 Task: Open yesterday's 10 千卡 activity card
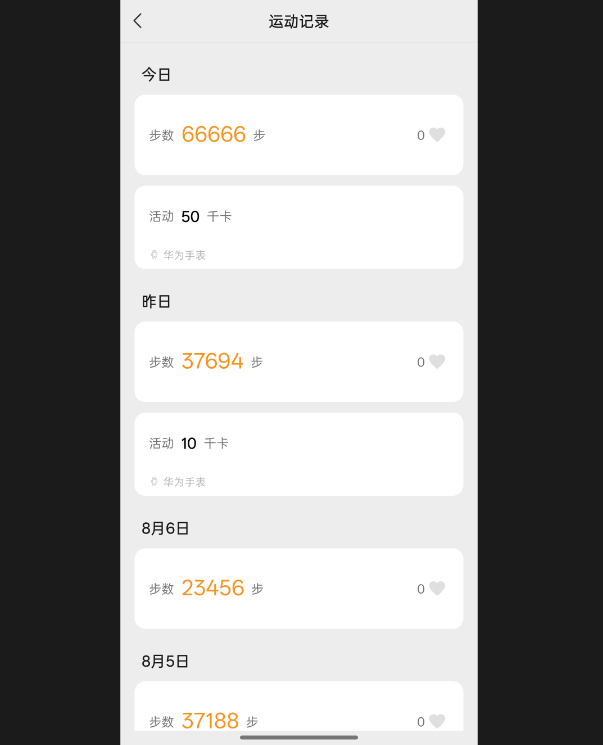pos(298,454)
